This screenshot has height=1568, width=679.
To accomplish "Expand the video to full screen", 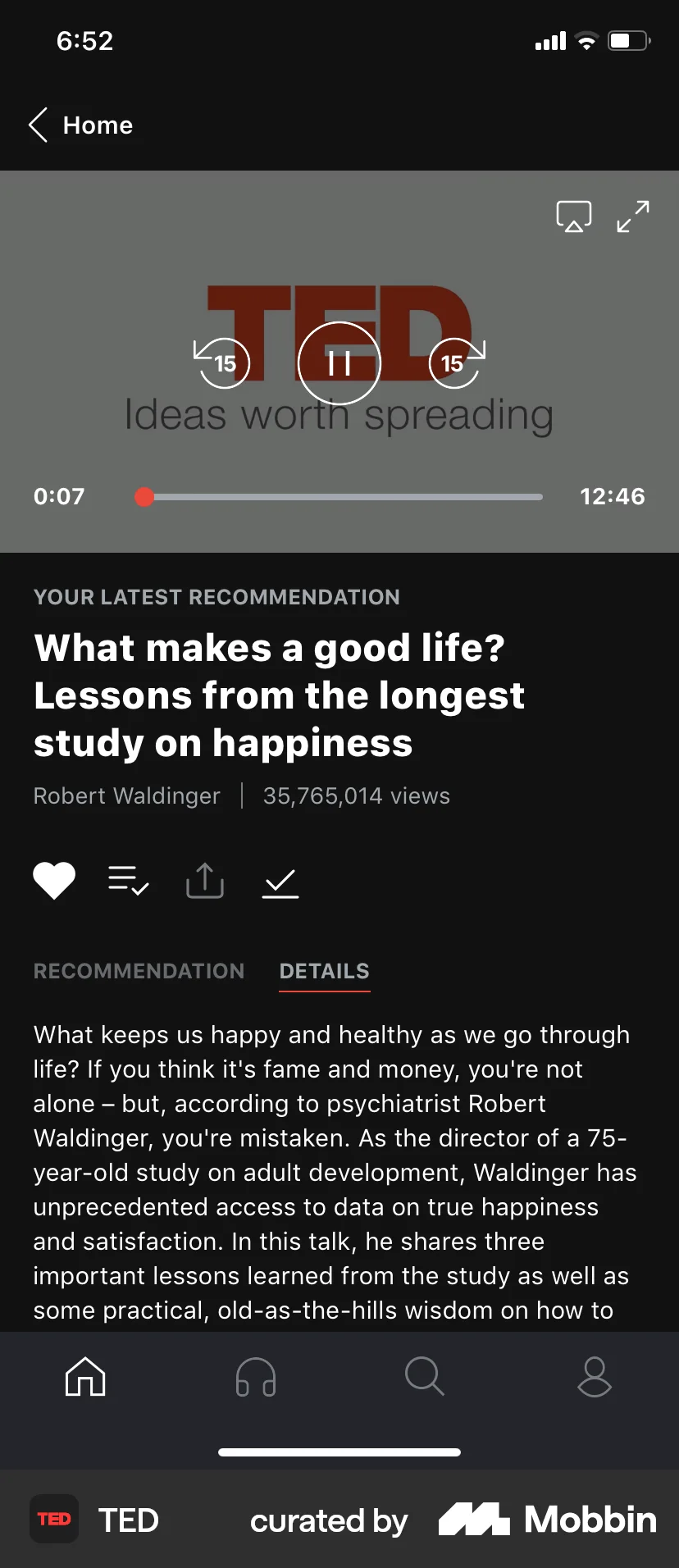I will (631, 216).
